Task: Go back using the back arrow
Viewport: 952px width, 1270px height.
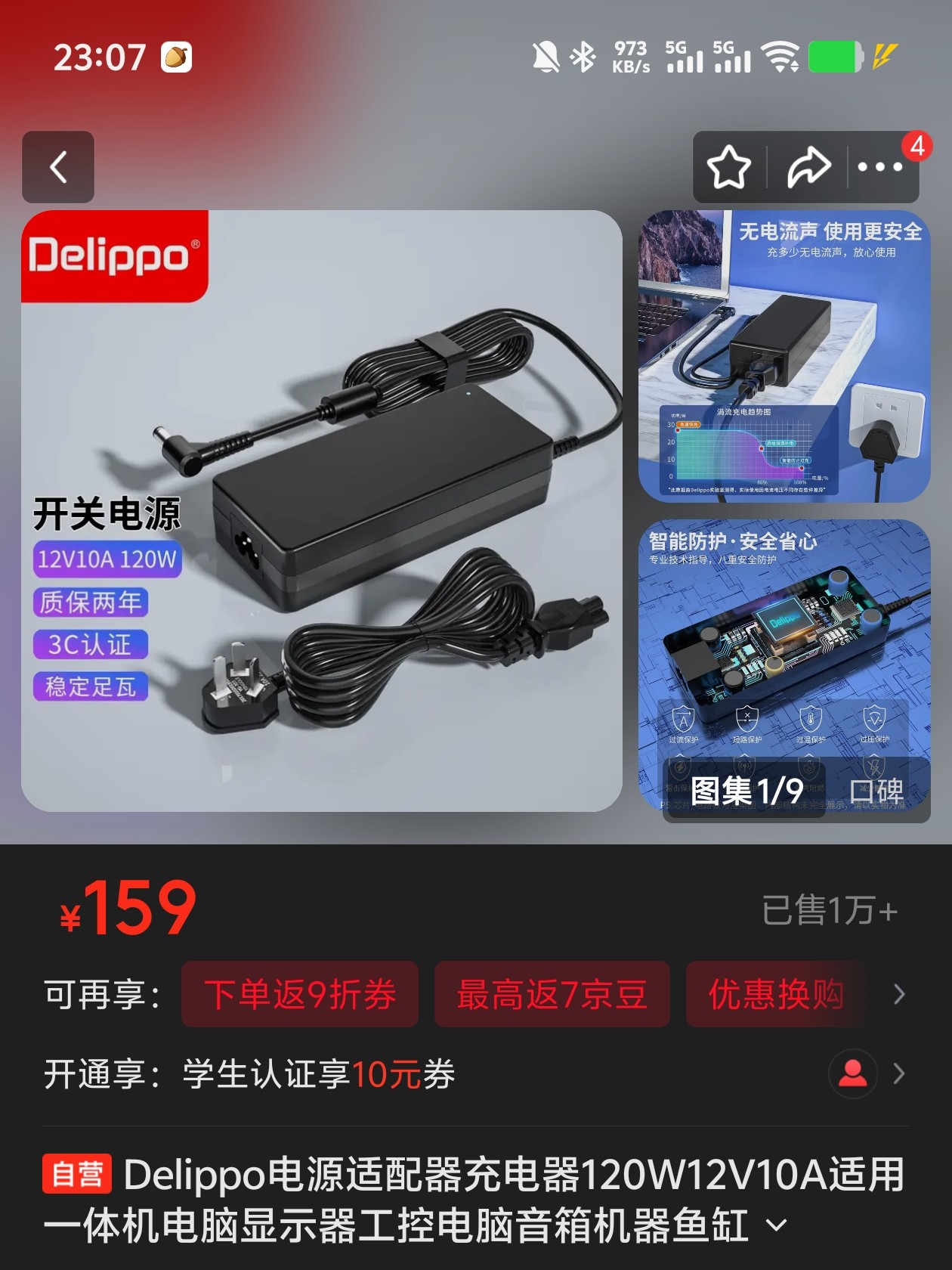Action: [57, 167]
